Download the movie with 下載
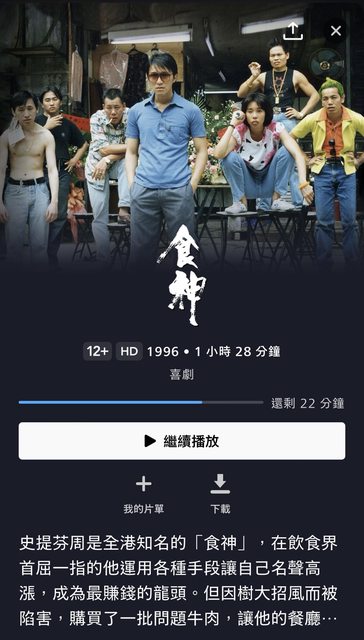 [220, 494]
